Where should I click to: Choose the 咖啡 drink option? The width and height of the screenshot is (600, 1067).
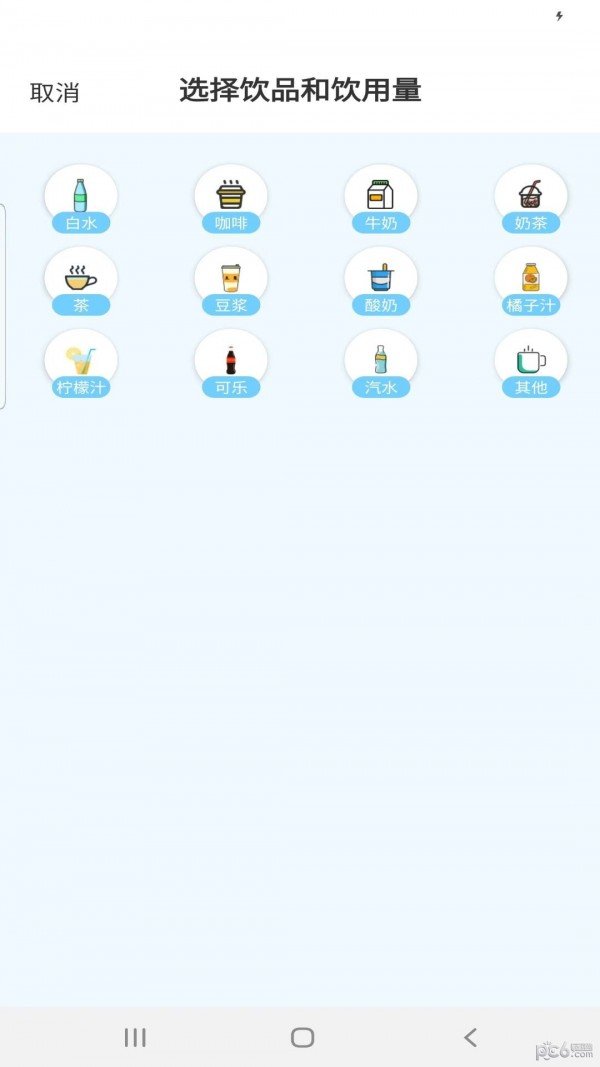231,199
